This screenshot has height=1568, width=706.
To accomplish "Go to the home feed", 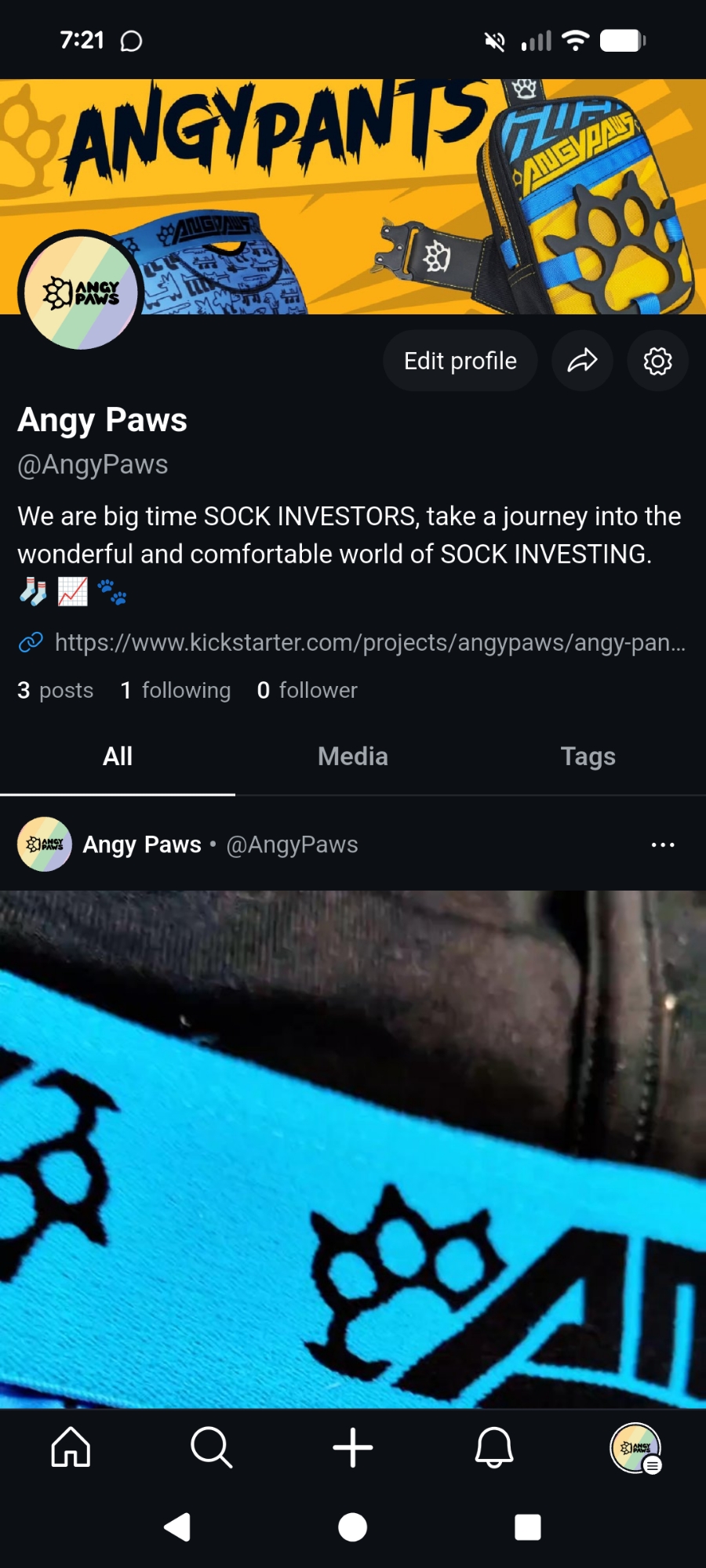I will click(x=71, y=1446).
